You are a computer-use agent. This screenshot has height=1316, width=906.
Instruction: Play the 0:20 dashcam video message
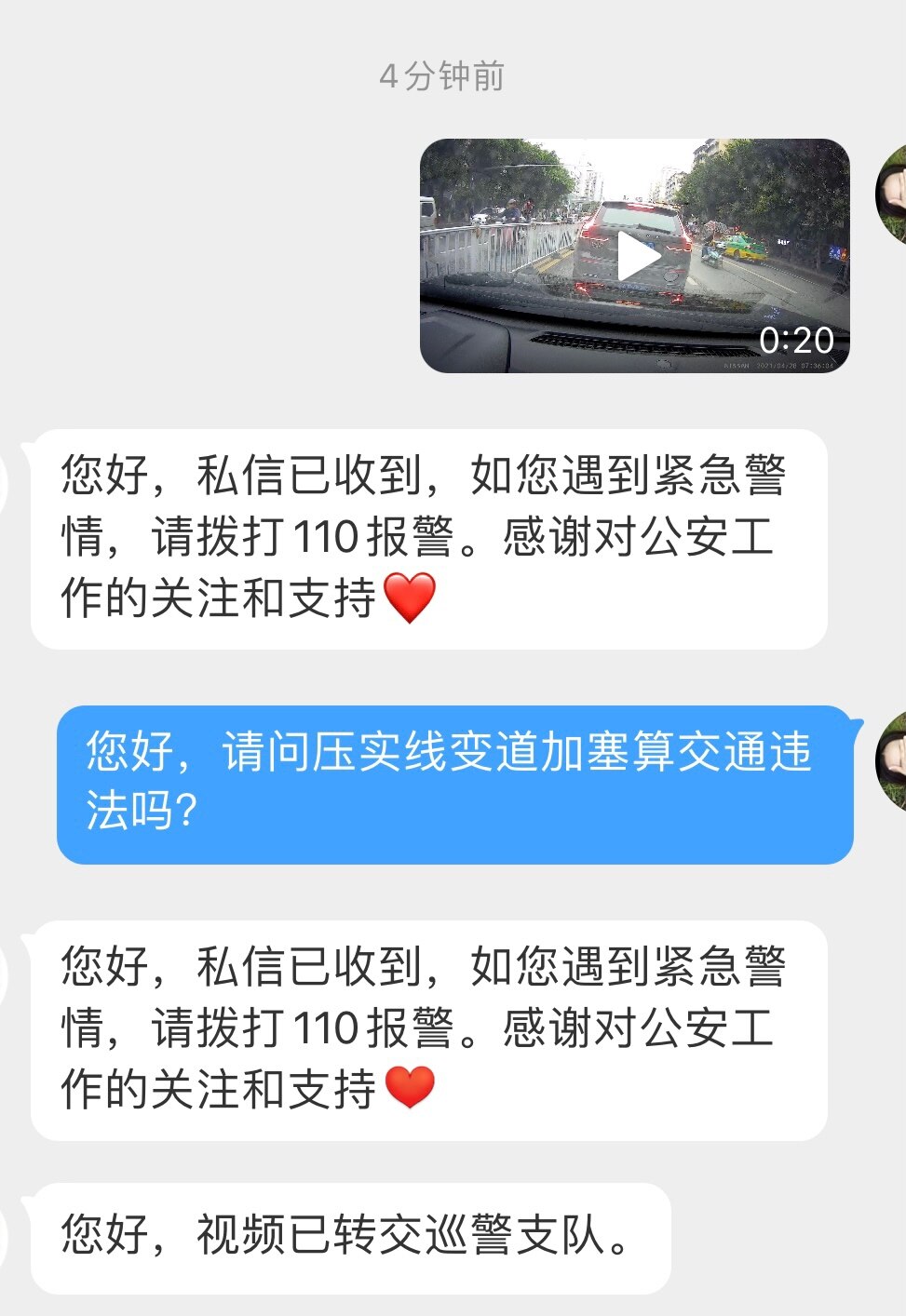(x=636, y=256)
